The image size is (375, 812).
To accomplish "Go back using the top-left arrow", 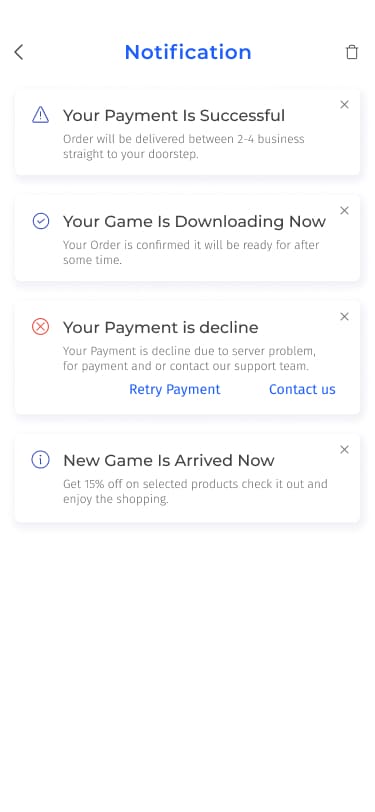I will (x=19, y=52).
